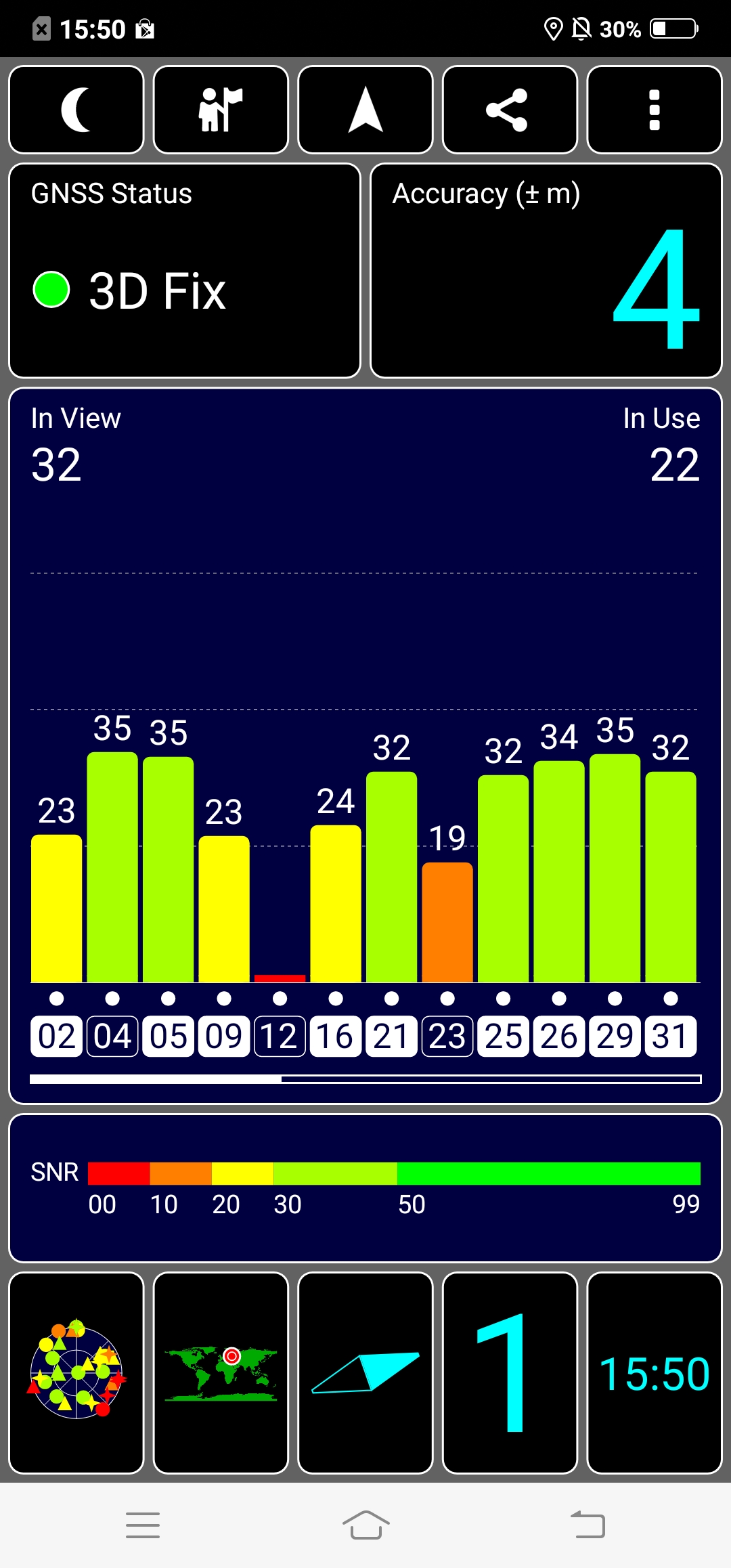Image resolution: width=731 pixels, height=1568 pixels.
Task: Tap the navigation arrow icon
Action: click(365, 110)
